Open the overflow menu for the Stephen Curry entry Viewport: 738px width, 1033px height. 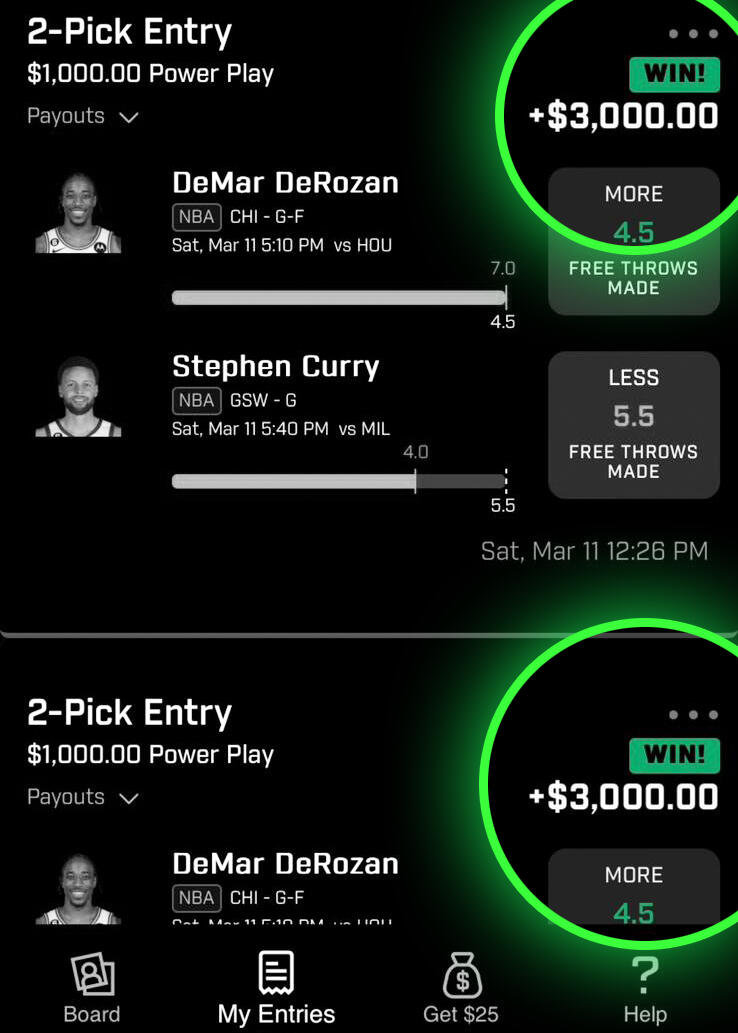(693, 34)
